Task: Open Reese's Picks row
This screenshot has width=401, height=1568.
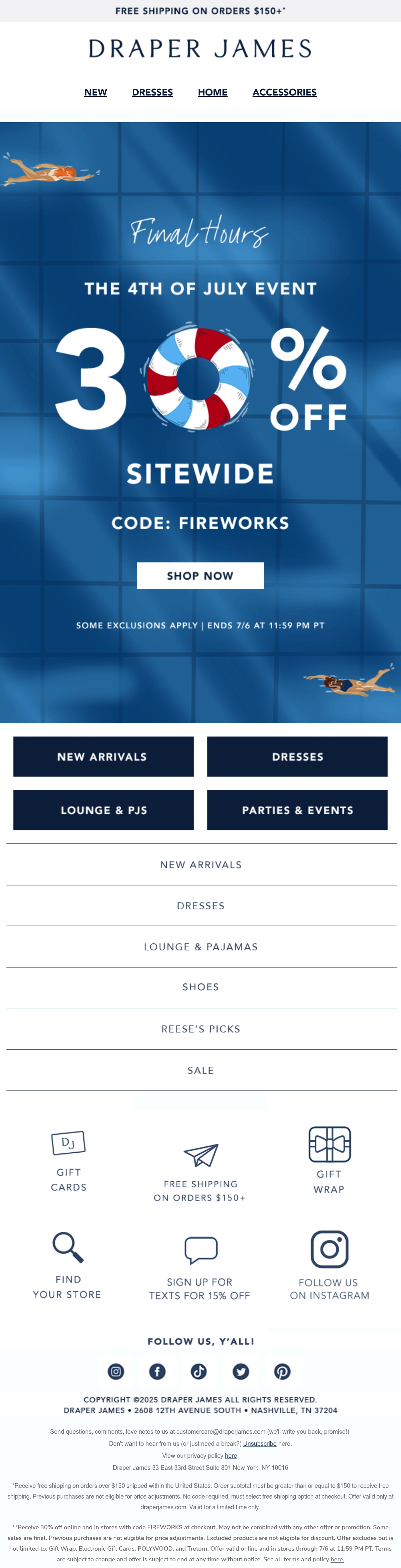Action: (x=200, y=1029)
